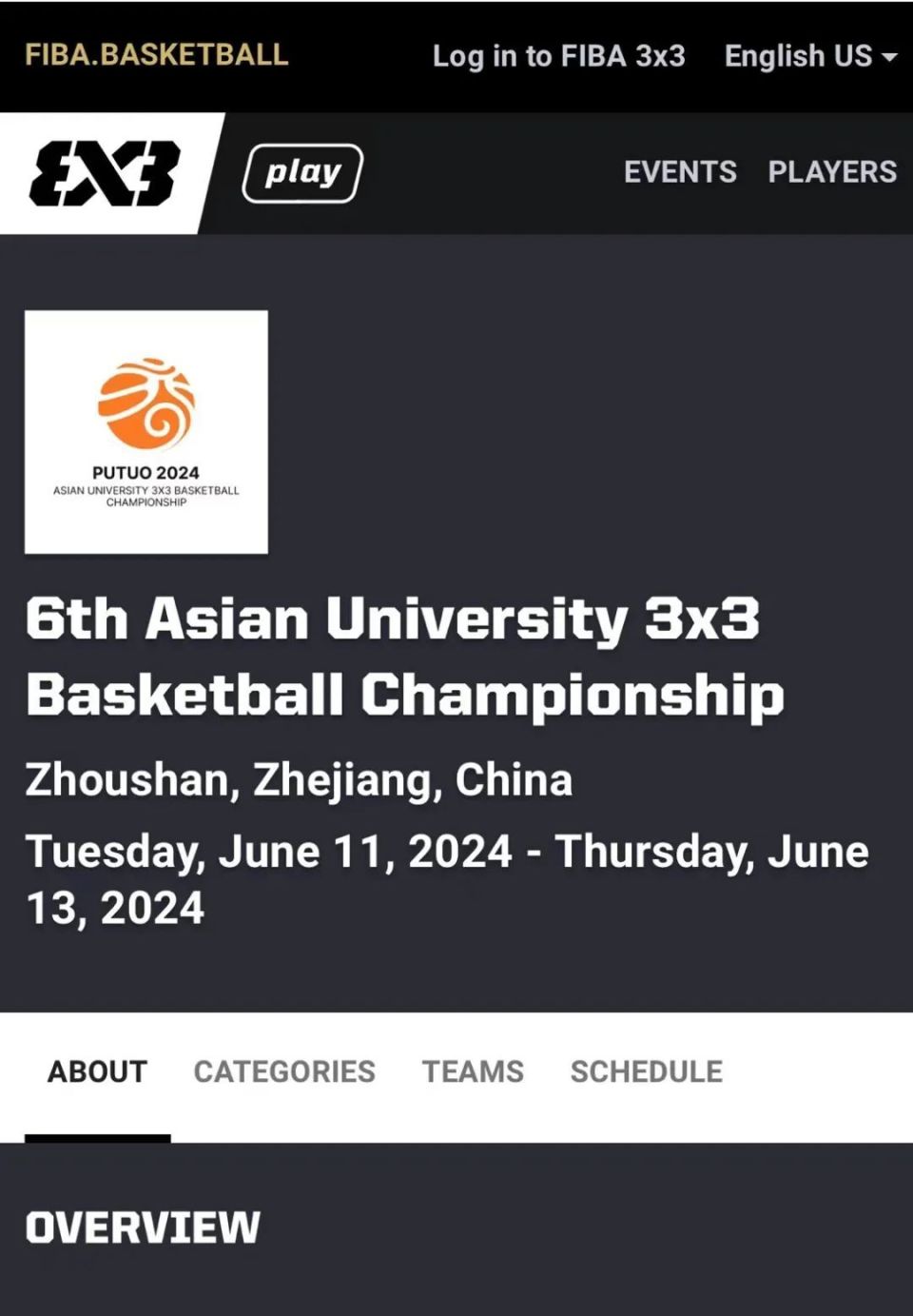The image size is (913, 1316).
Task: Select the ABOUT tab
Action: click(x=97, y=1071)
